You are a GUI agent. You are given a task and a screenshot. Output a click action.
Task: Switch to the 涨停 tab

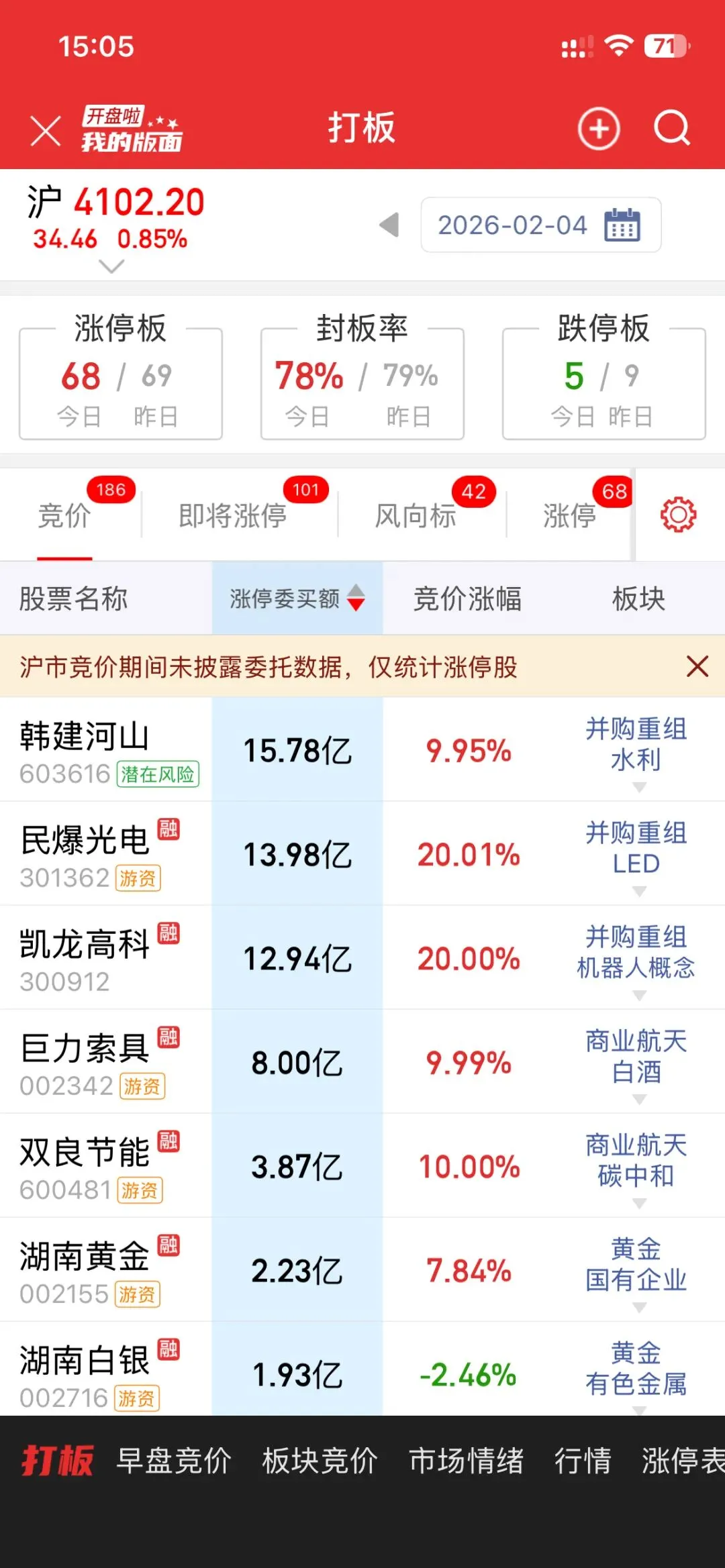click(x=570, y=515)
